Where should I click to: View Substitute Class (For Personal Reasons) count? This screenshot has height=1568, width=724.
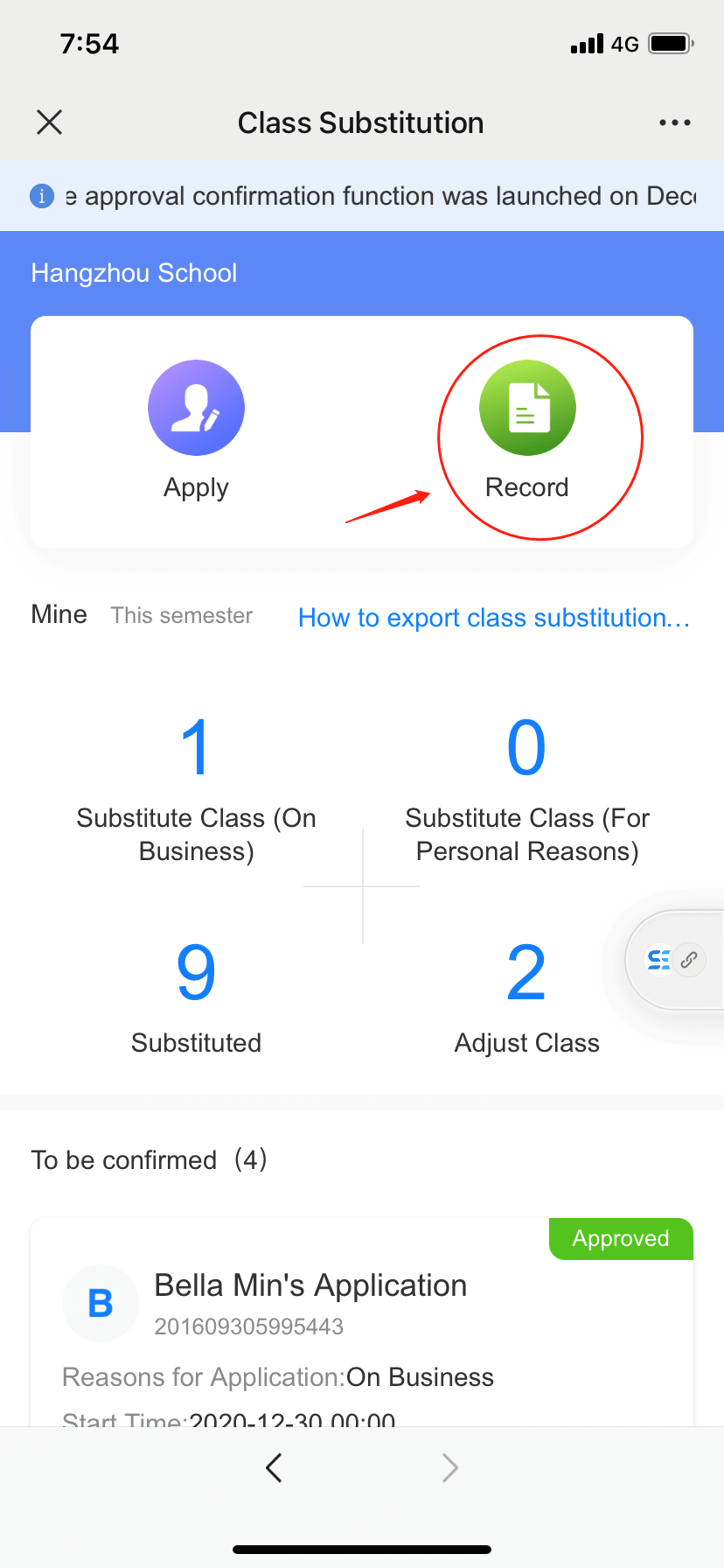(526, 787)
